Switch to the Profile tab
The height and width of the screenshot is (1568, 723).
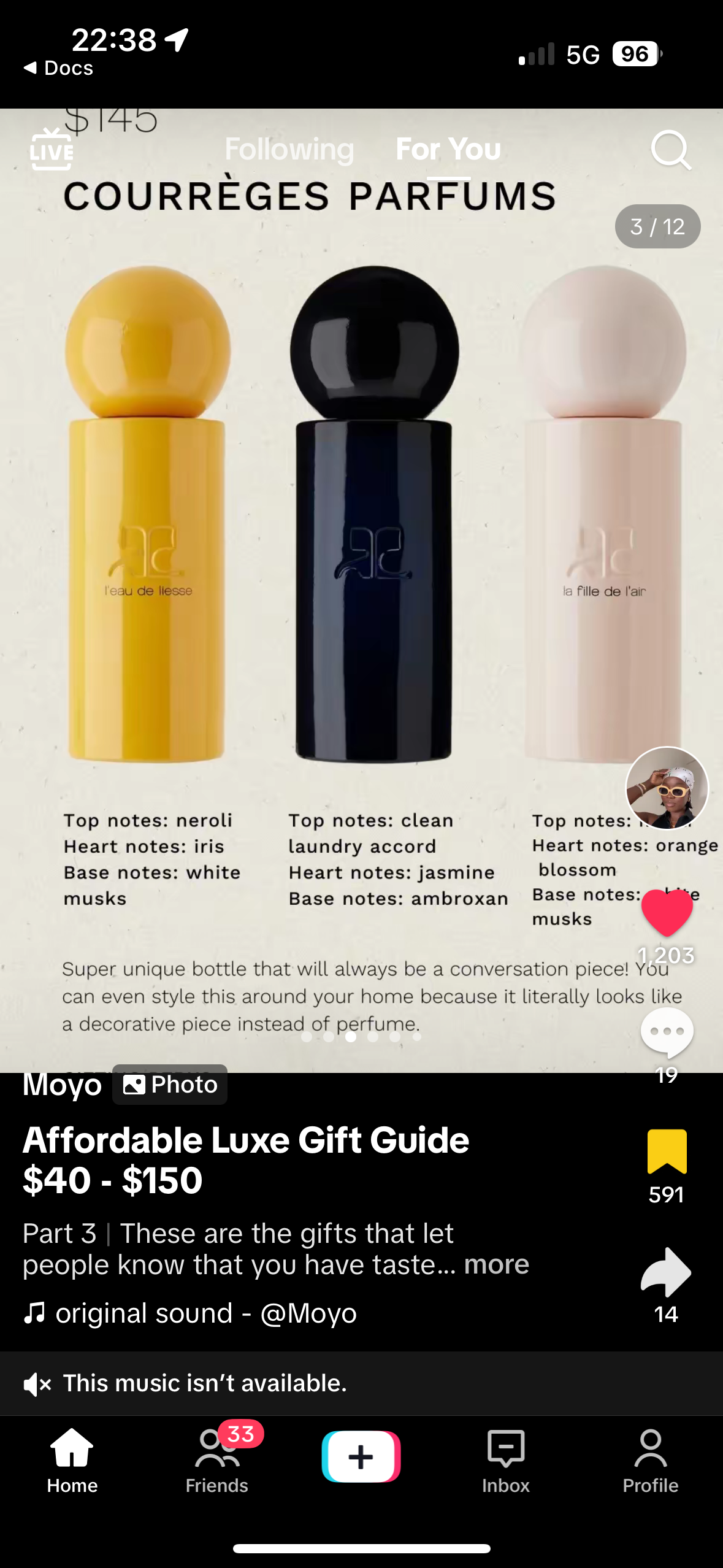click(650, 1460)
